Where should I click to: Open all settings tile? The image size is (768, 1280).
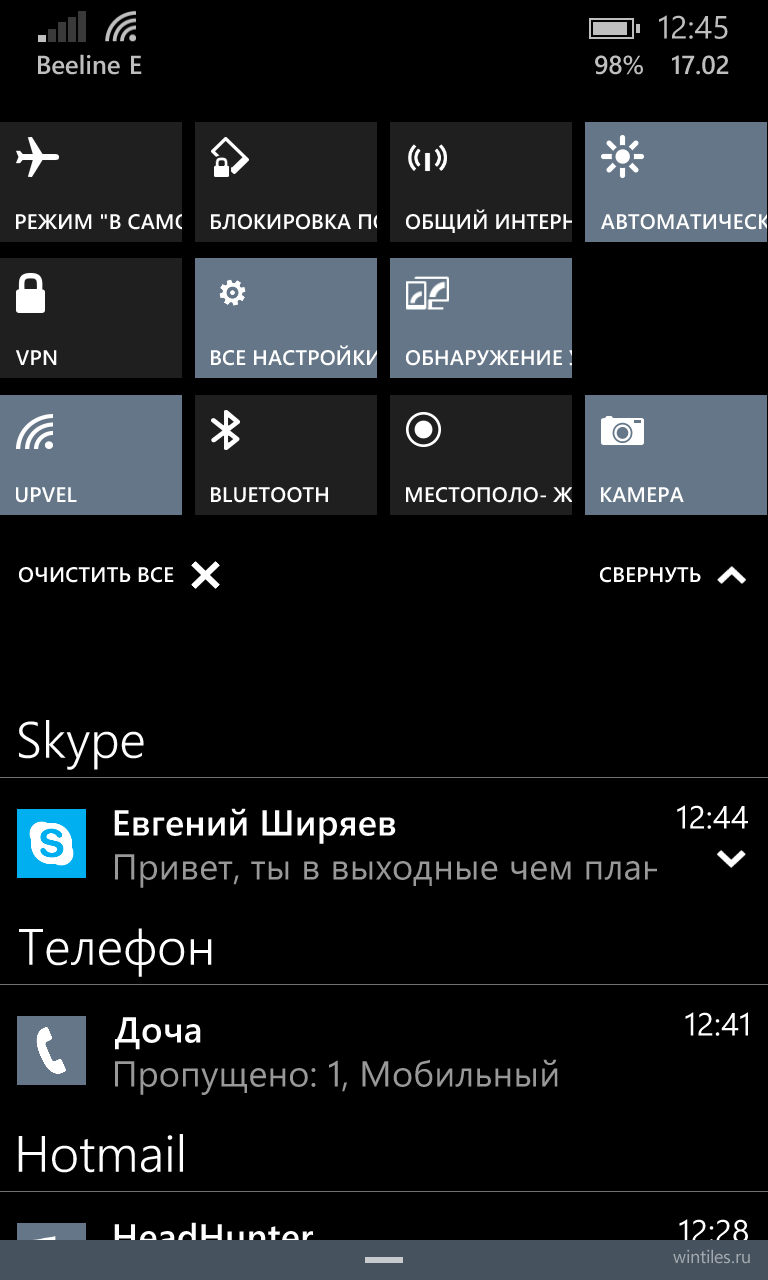[x=286, y=318]
